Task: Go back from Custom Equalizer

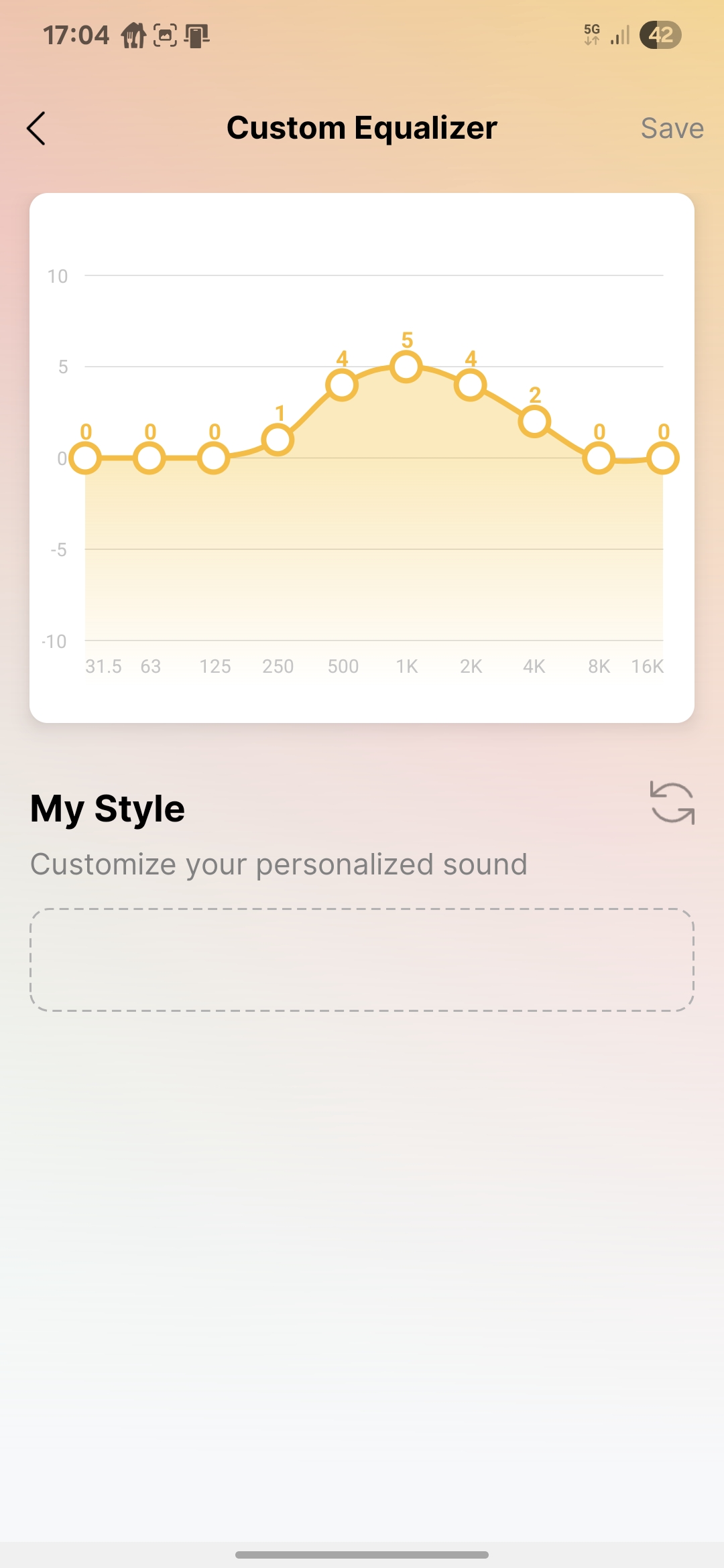Action: (37, 128)
